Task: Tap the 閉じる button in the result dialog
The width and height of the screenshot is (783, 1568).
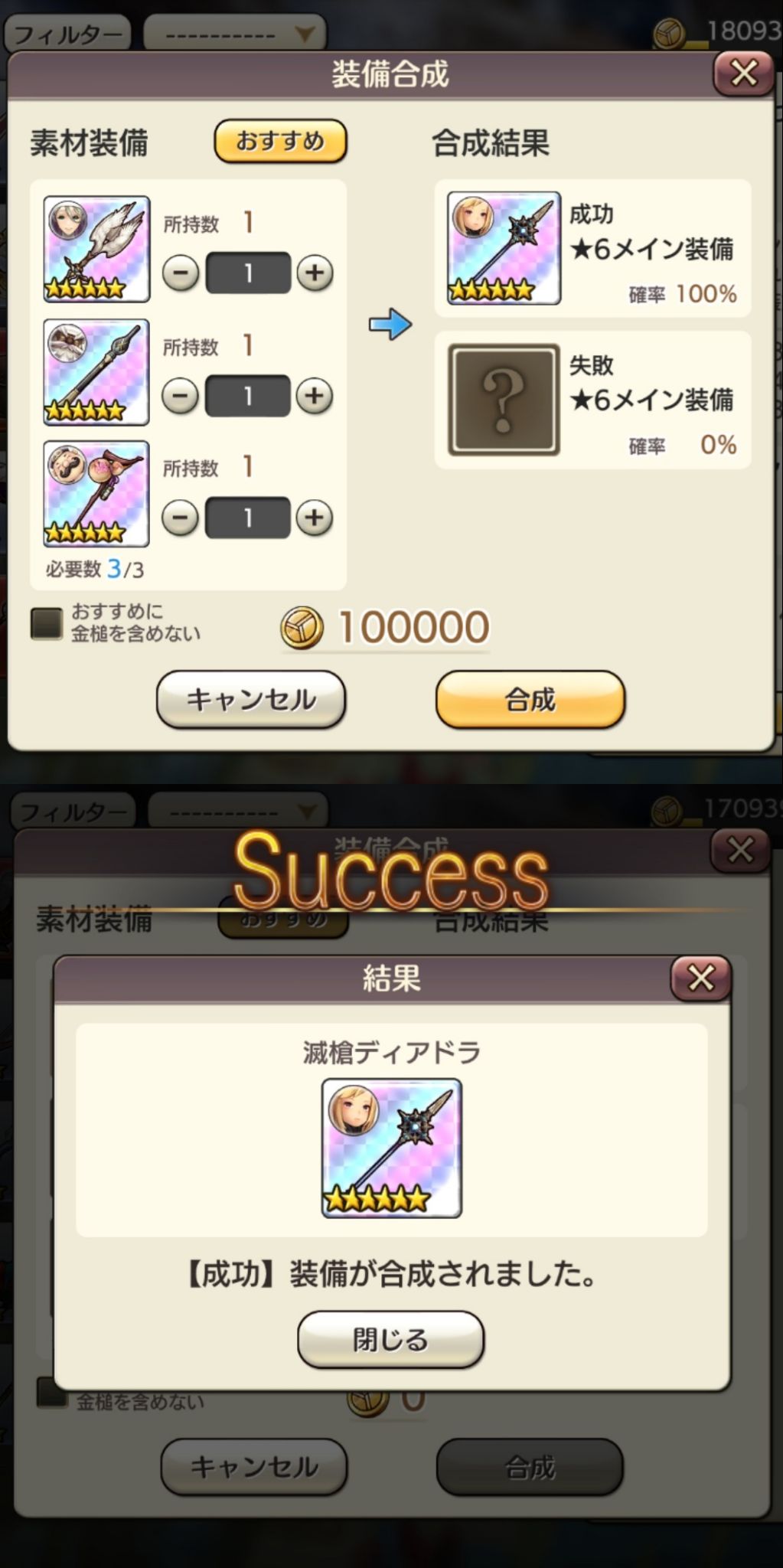Action: point(390,1339)
